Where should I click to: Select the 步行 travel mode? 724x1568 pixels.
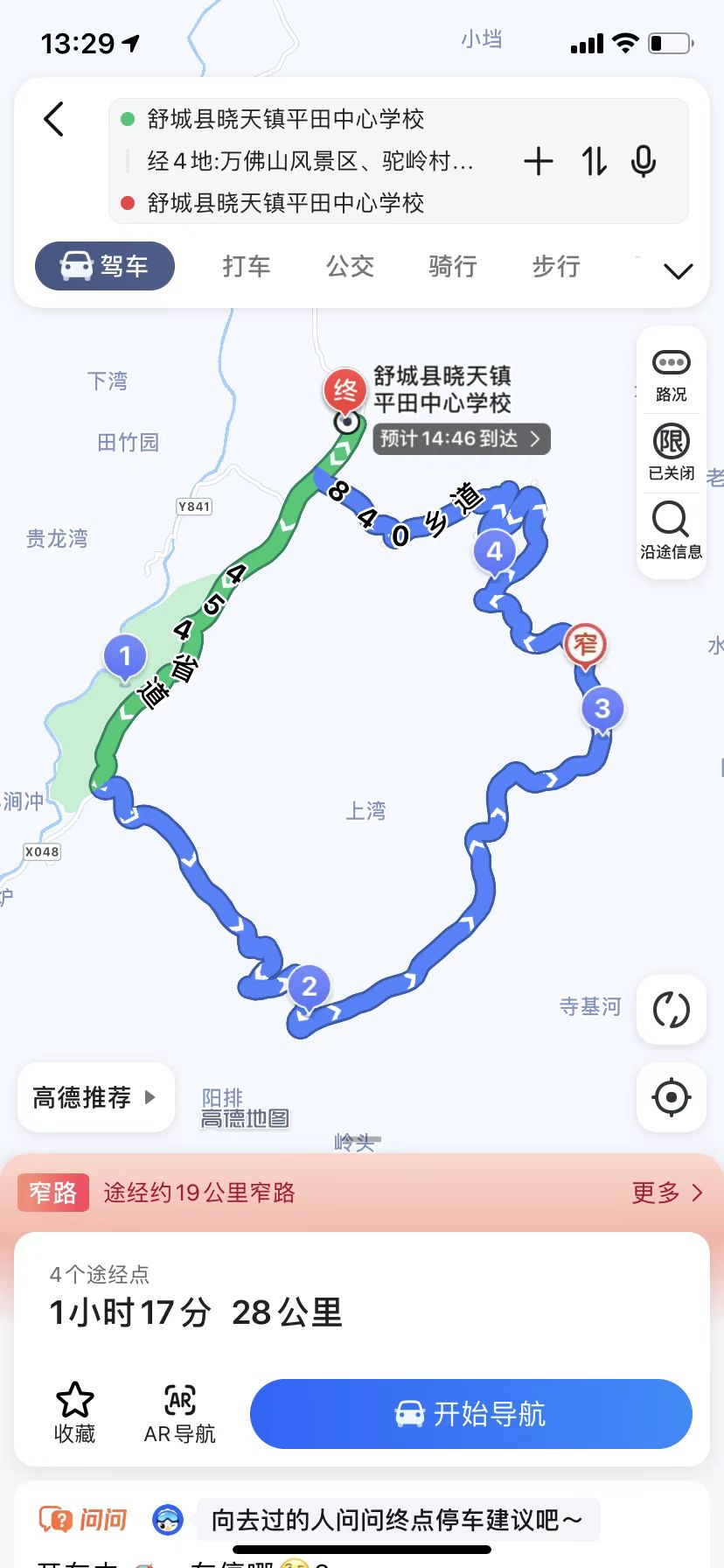point(556,266)
